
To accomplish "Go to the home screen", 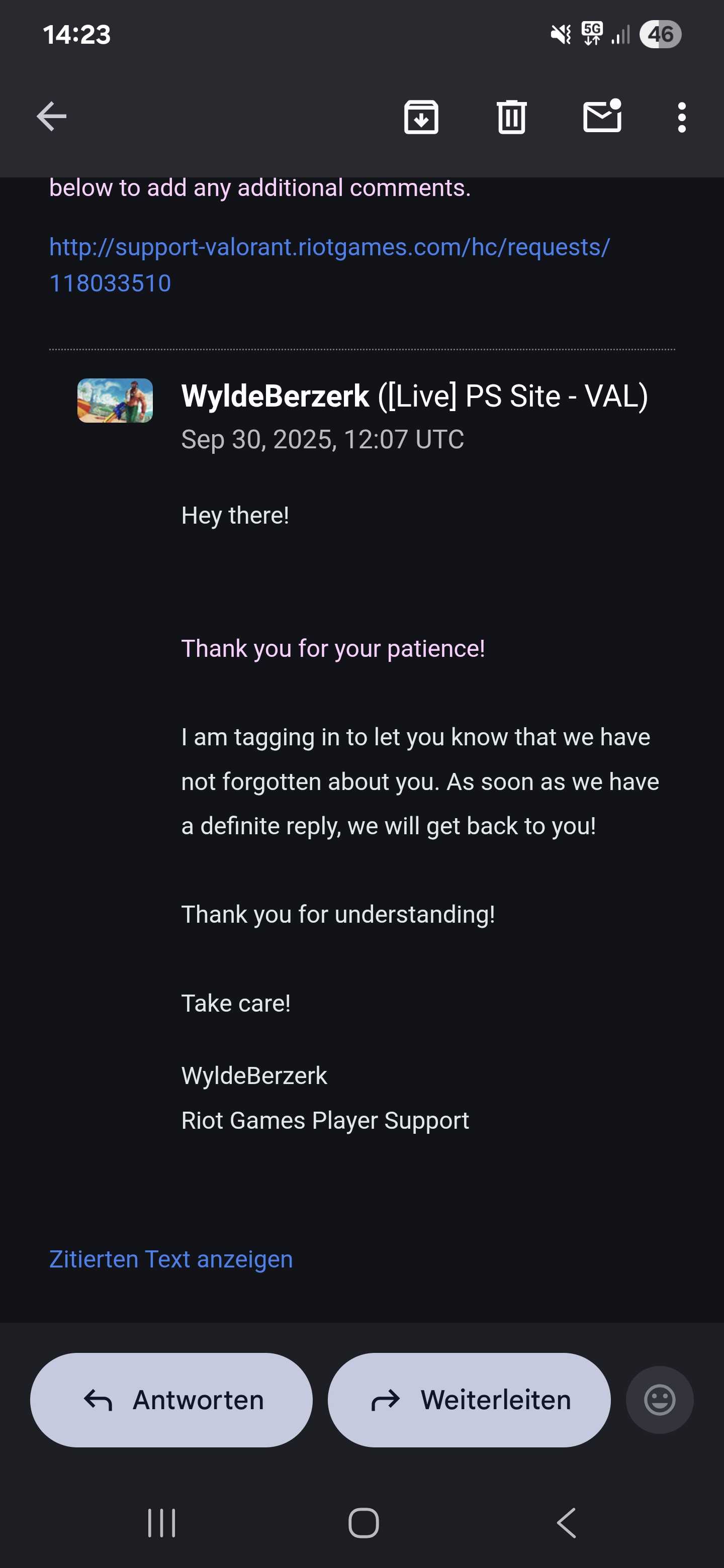I will click(363, 1523).
